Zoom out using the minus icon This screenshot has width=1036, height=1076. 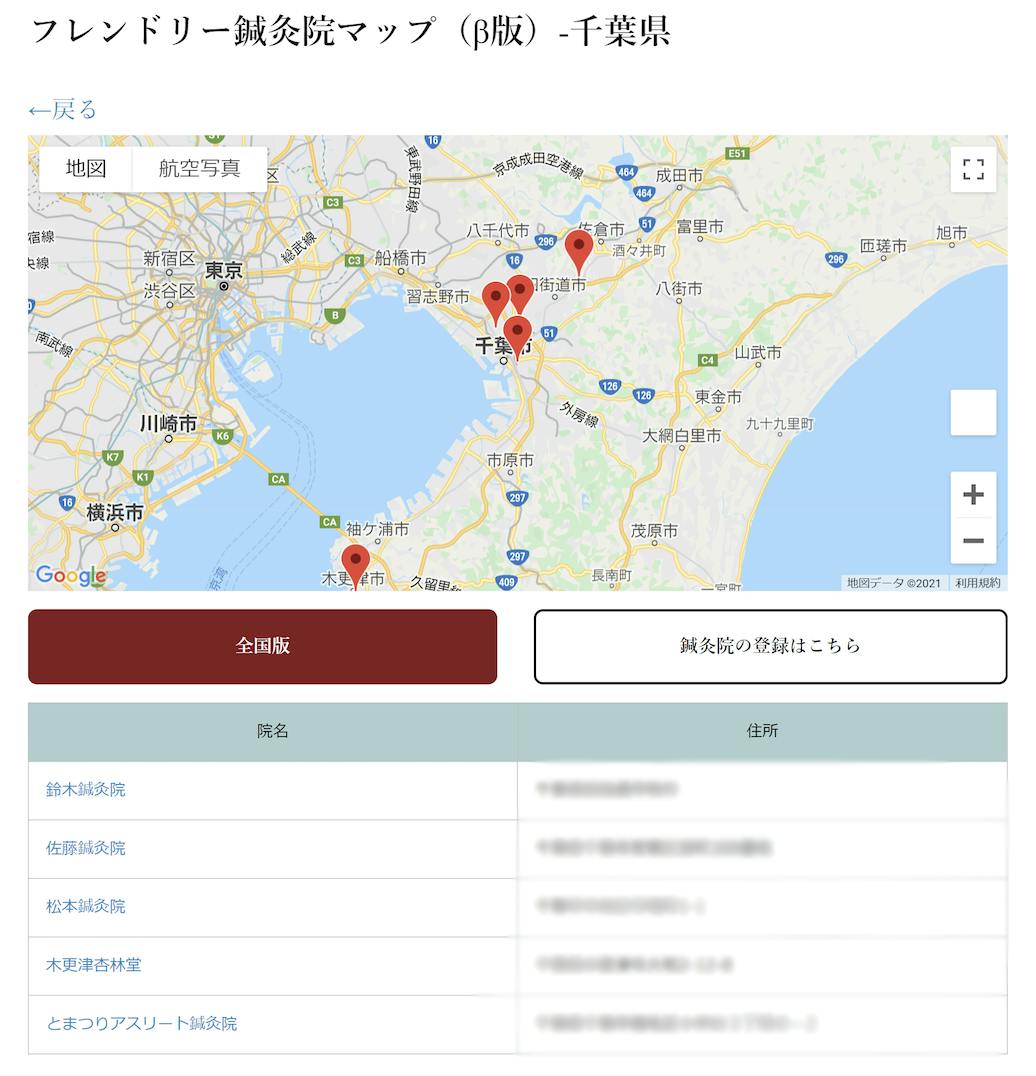point(971,539)
